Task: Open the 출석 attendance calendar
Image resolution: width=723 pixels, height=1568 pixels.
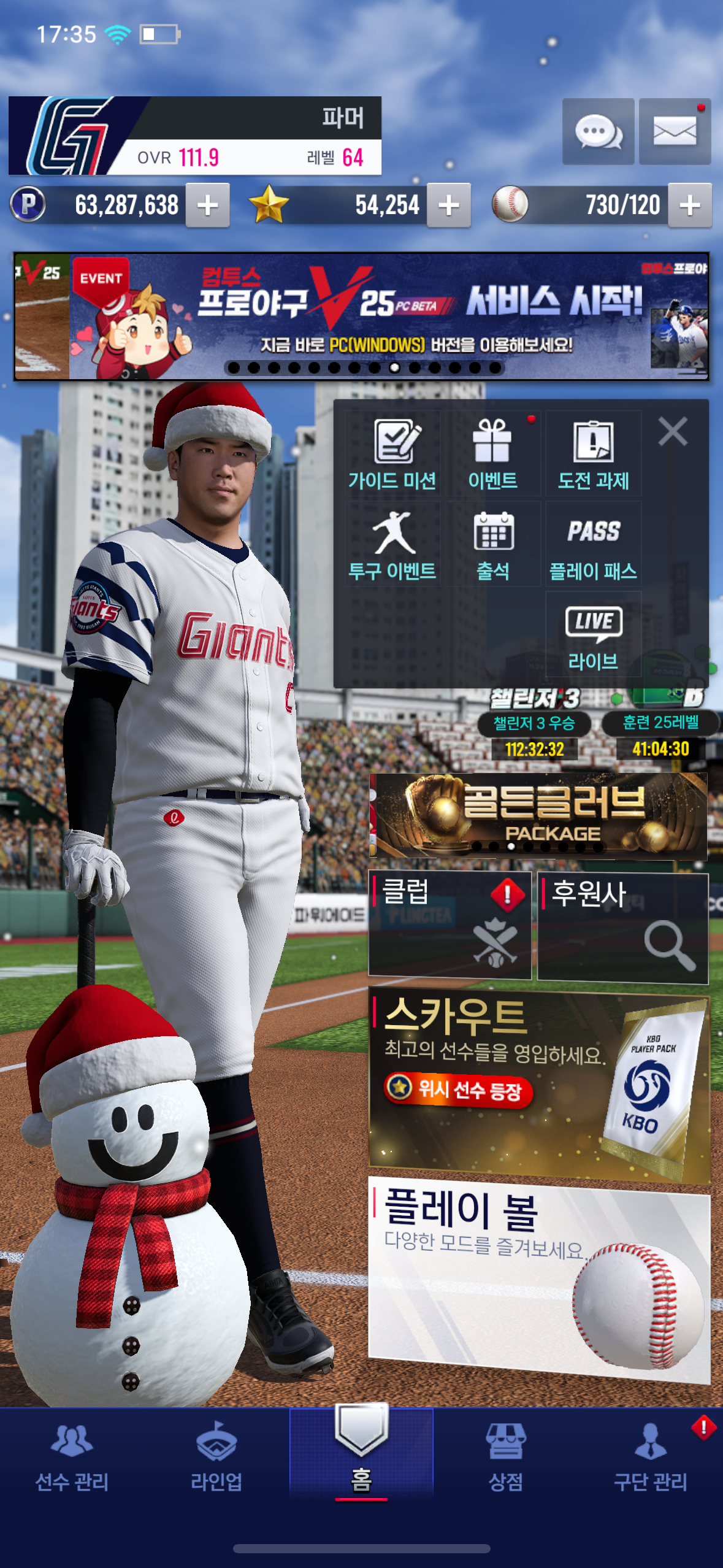Action: [493, 545]
